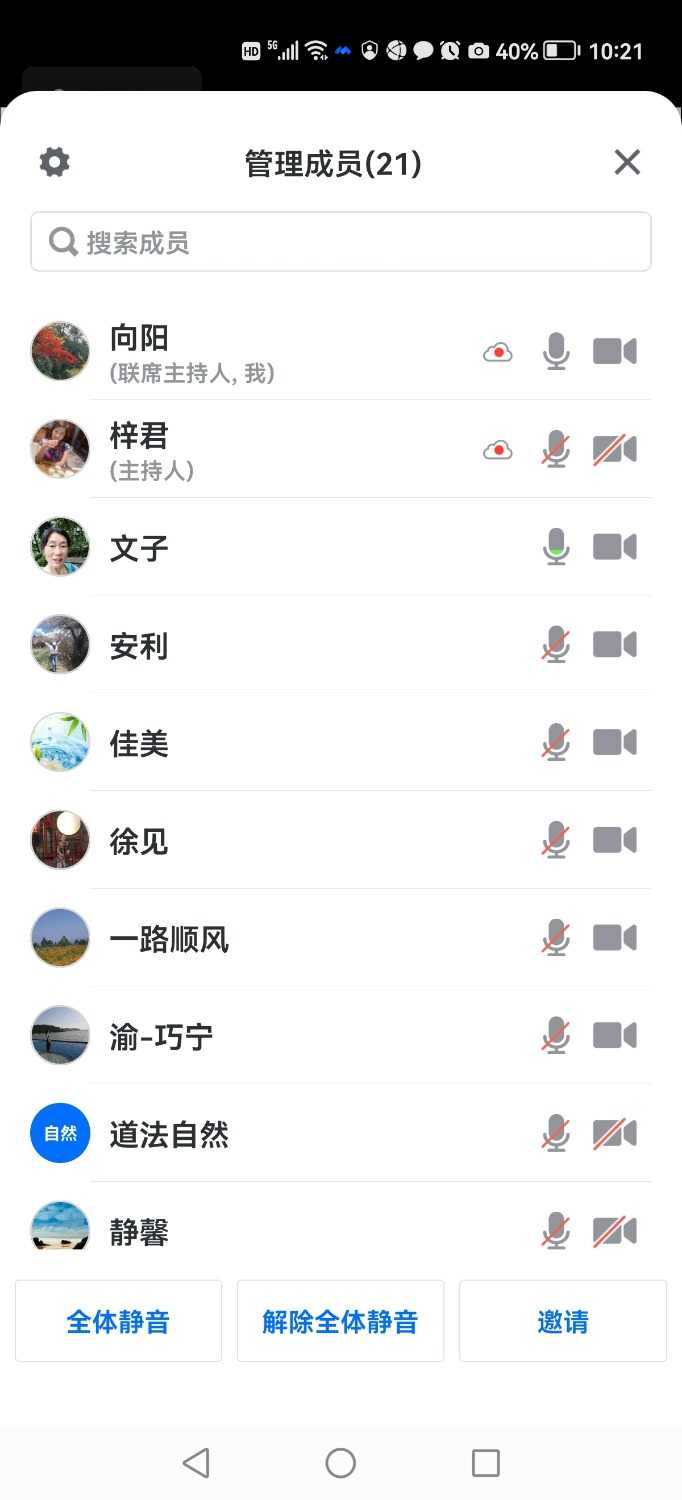Screen dimensions: 682x1500
Task: Mute 文子's active microphone
Action: [556, 548]
